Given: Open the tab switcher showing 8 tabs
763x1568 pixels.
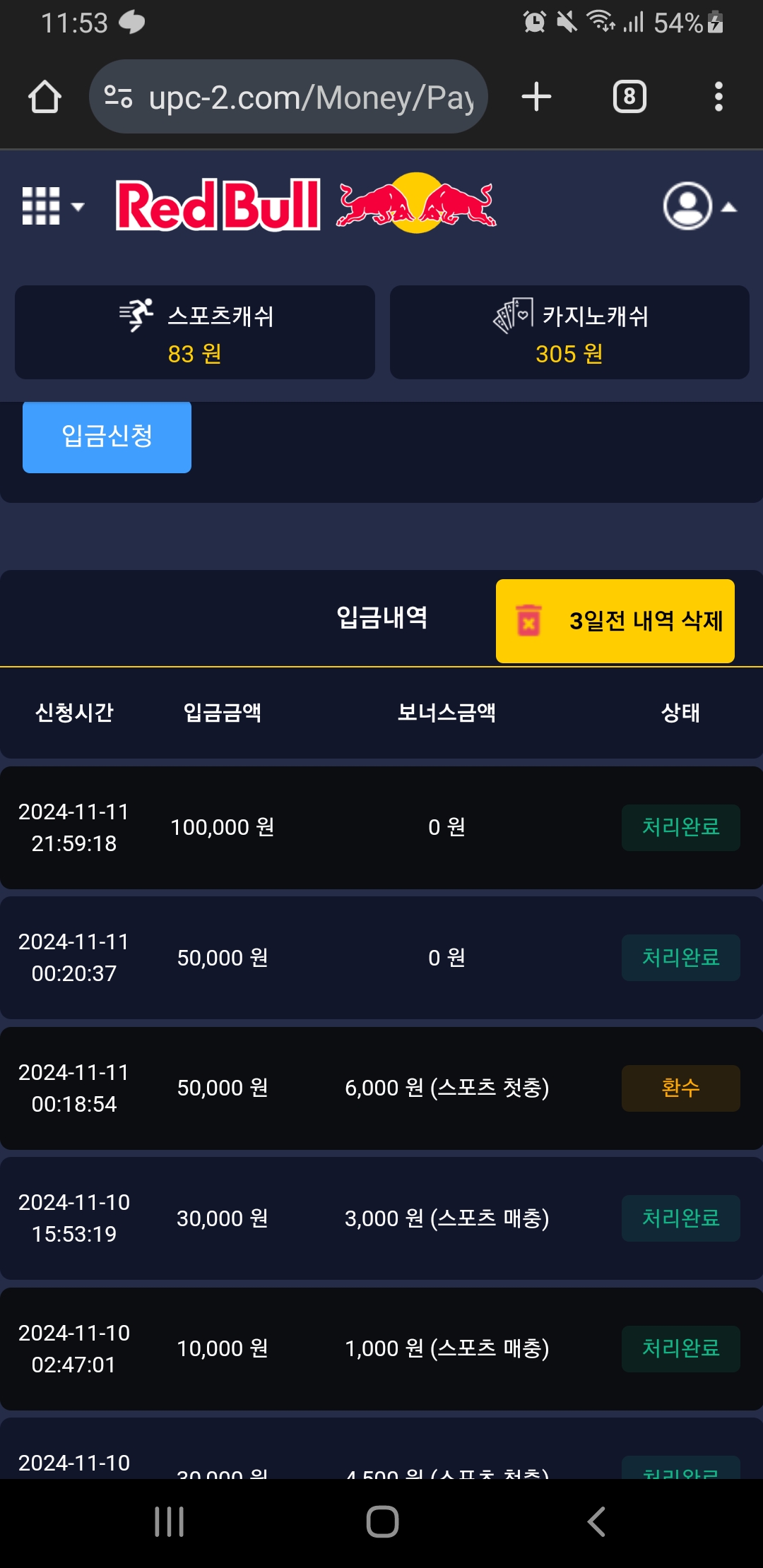Looking at the screenshot, I should [629, 97].
